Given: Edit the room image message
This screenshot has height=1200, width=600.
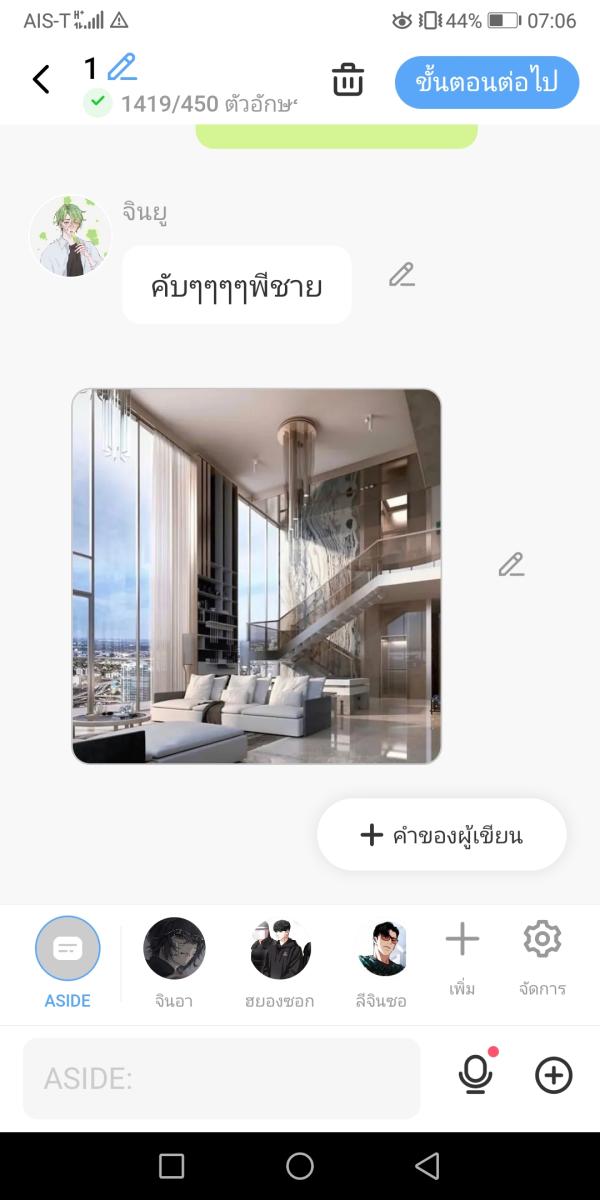Looking at the screenshot, I should click(511, 565).
